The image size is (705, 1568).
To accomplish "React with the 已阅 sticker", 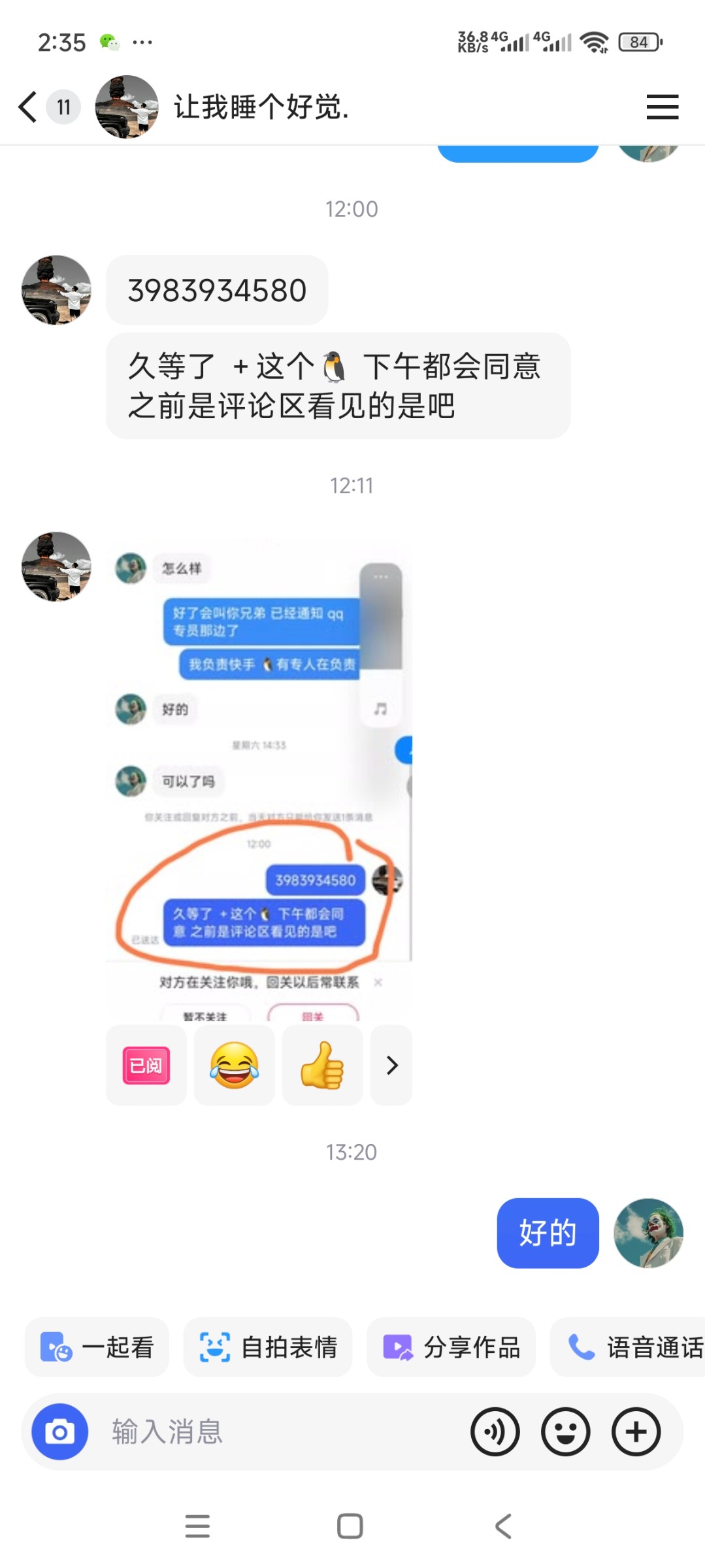I will [146, 1065].
